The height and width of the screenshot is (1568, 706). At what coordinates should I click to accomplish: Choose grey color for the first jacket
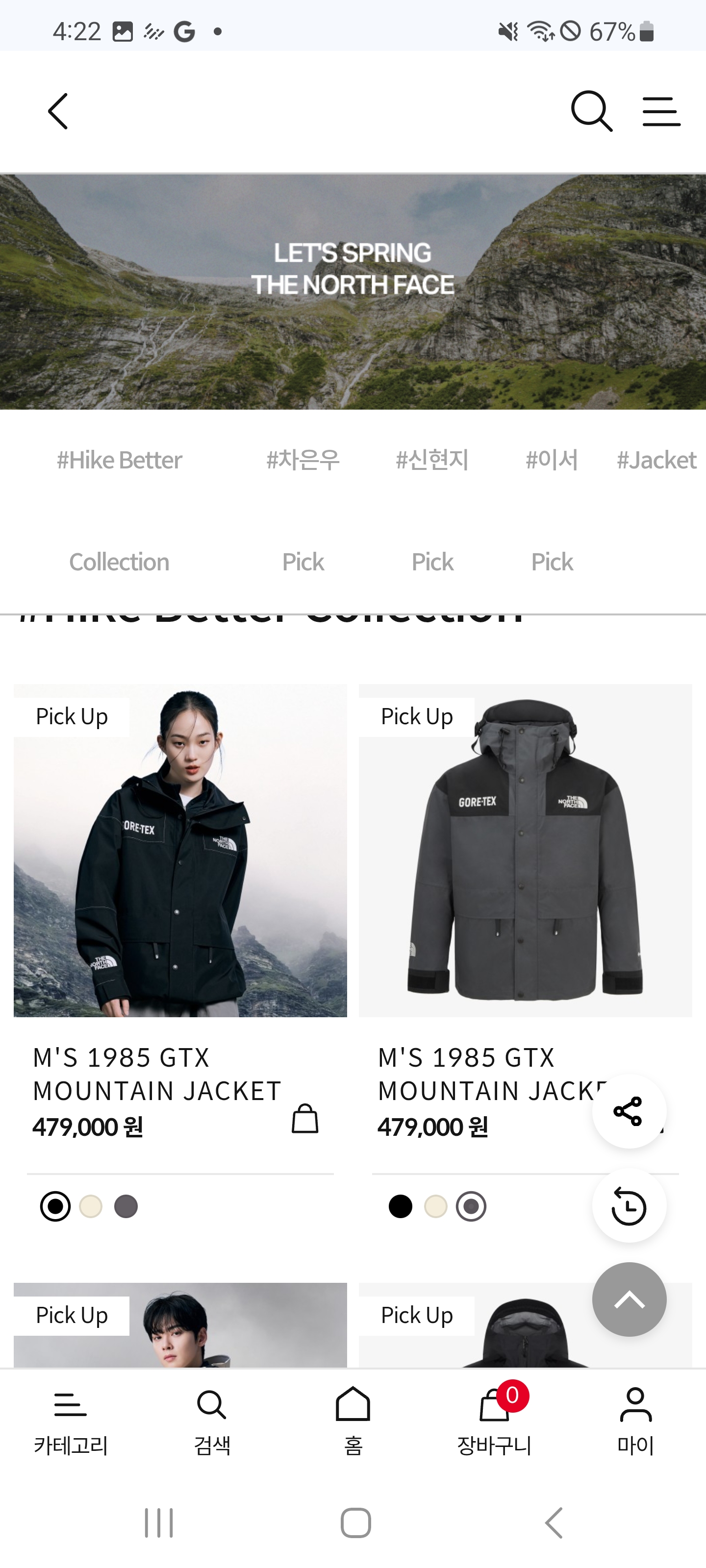(126, 1206)
